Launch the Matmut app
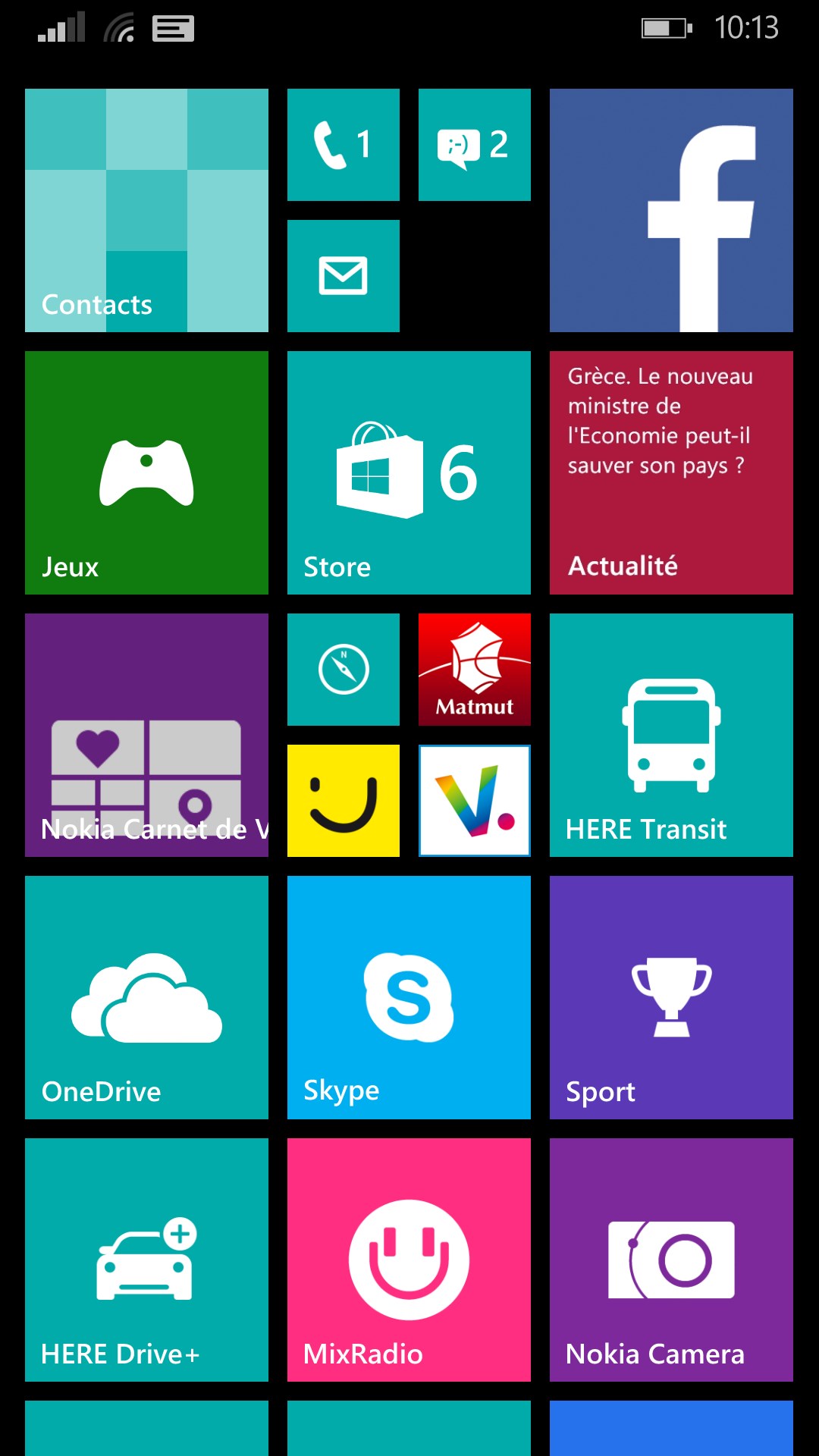819x1456 pixels. tap(474, 670)
